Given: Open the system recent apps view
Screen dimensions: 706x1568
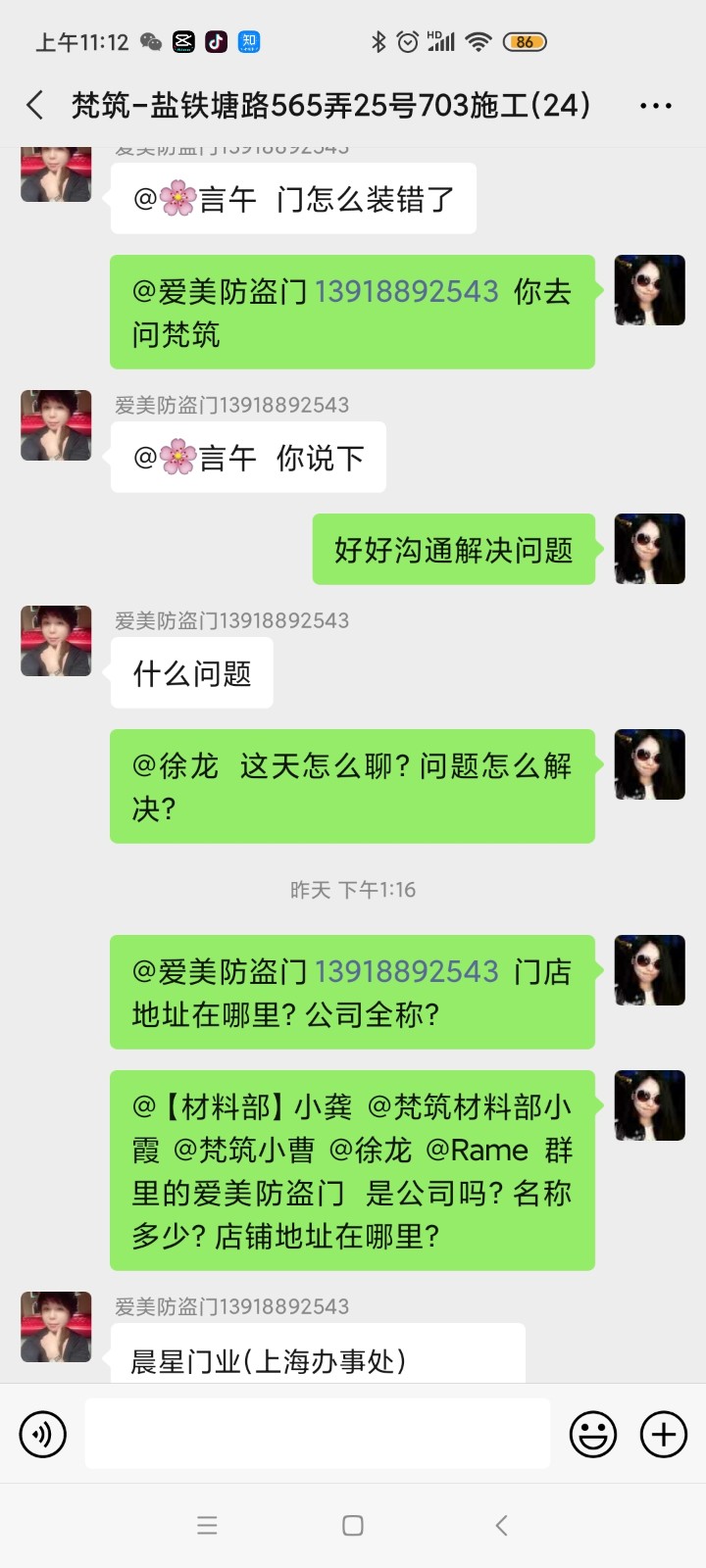Looking at the screenshot, I should (207, 1525).
